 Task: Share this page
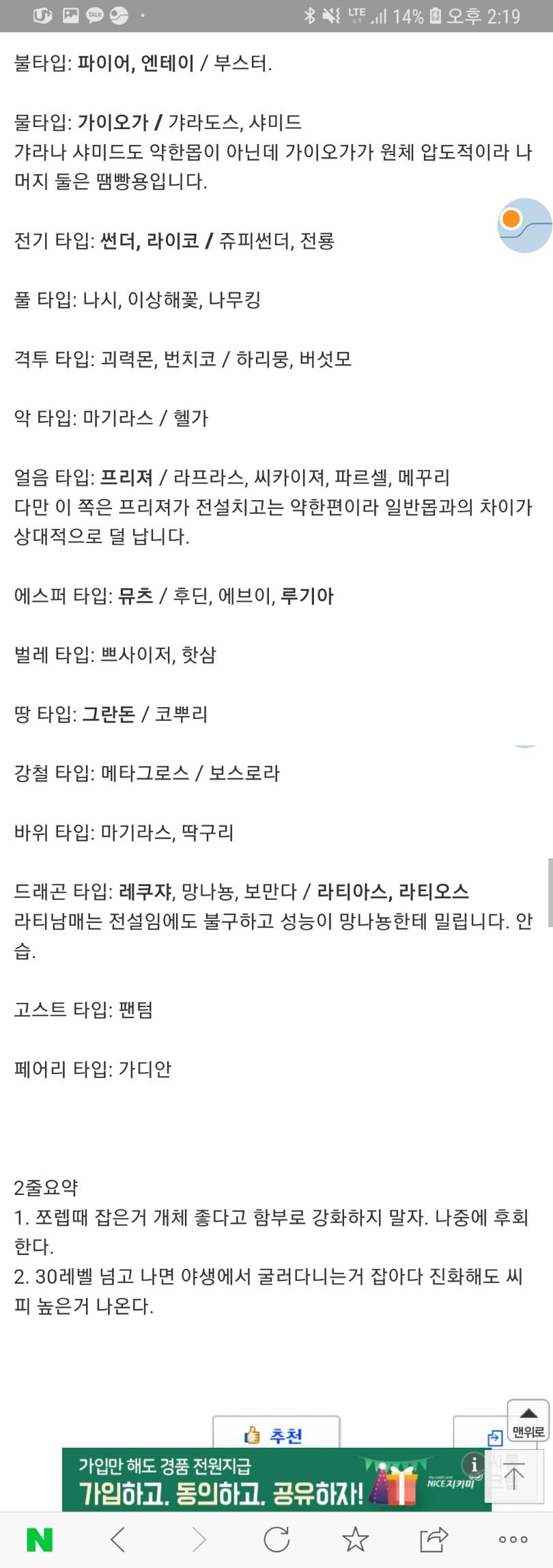click(x=434, y=1539)
